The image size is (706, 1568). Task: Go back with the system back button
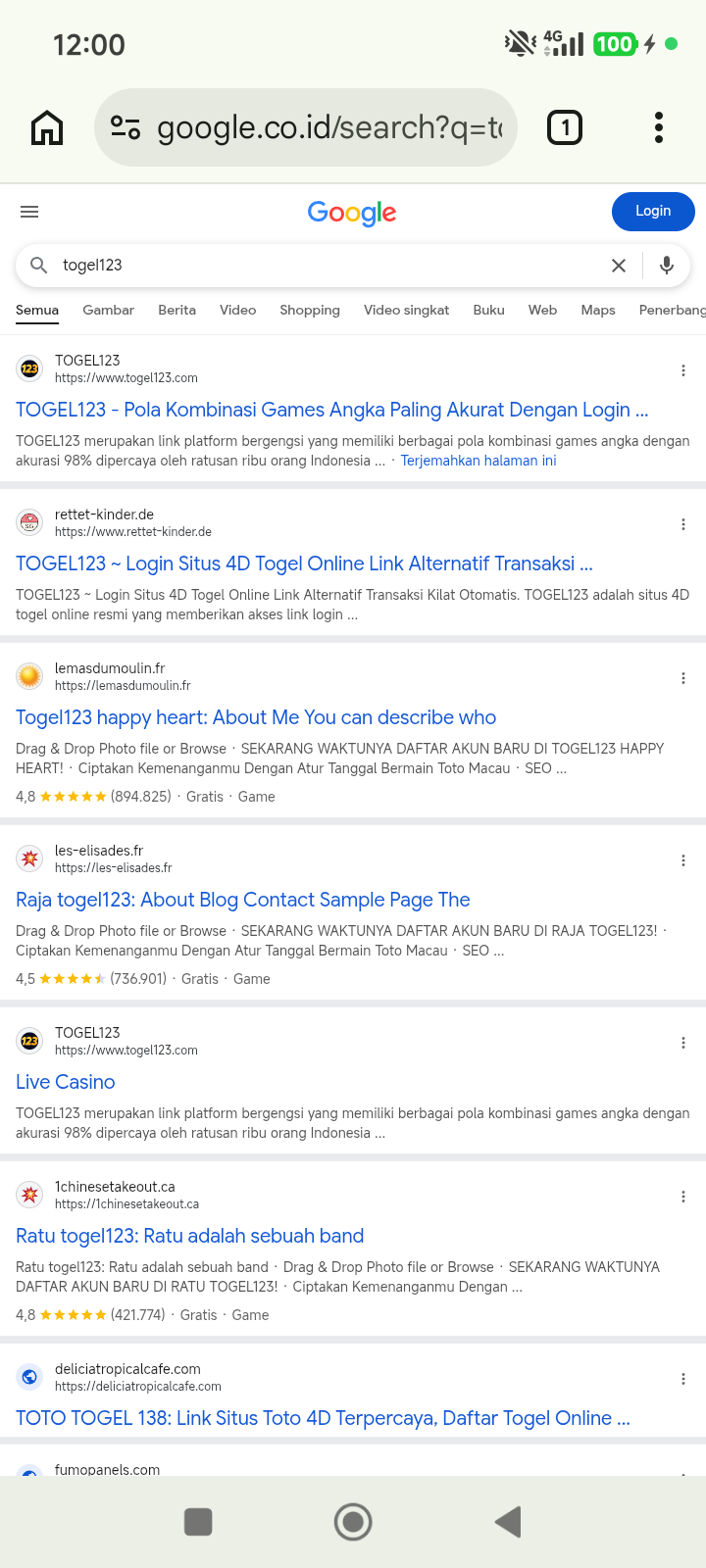[507, 1522]
